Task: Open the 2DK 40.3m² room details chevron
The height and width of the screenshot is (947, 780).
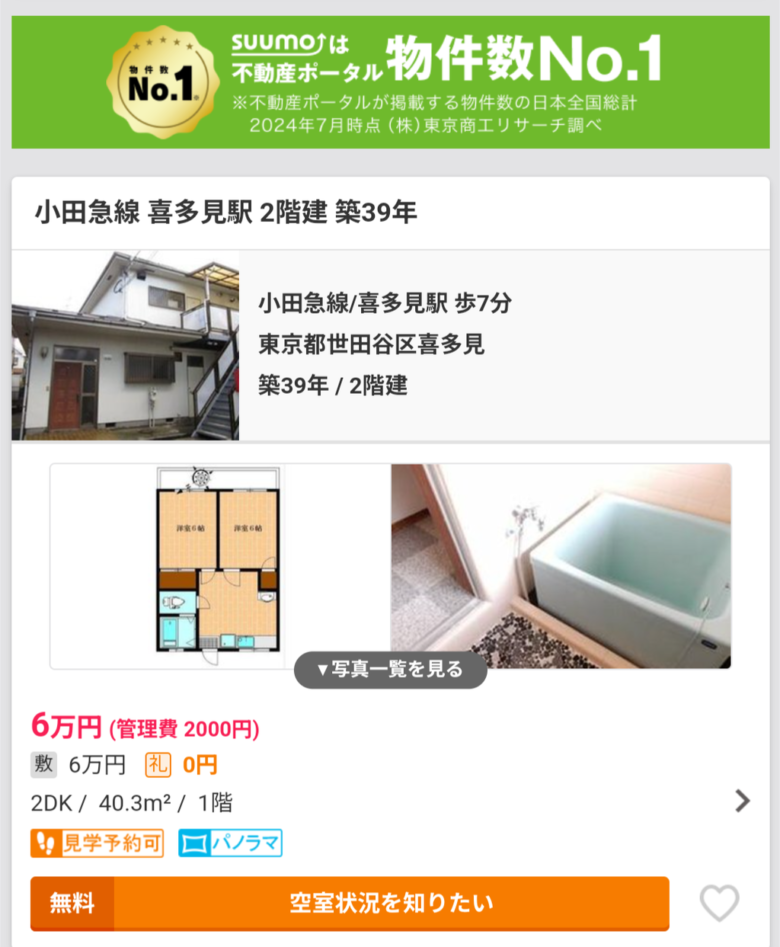Action: pyautogui.click(x=742, y=800)
